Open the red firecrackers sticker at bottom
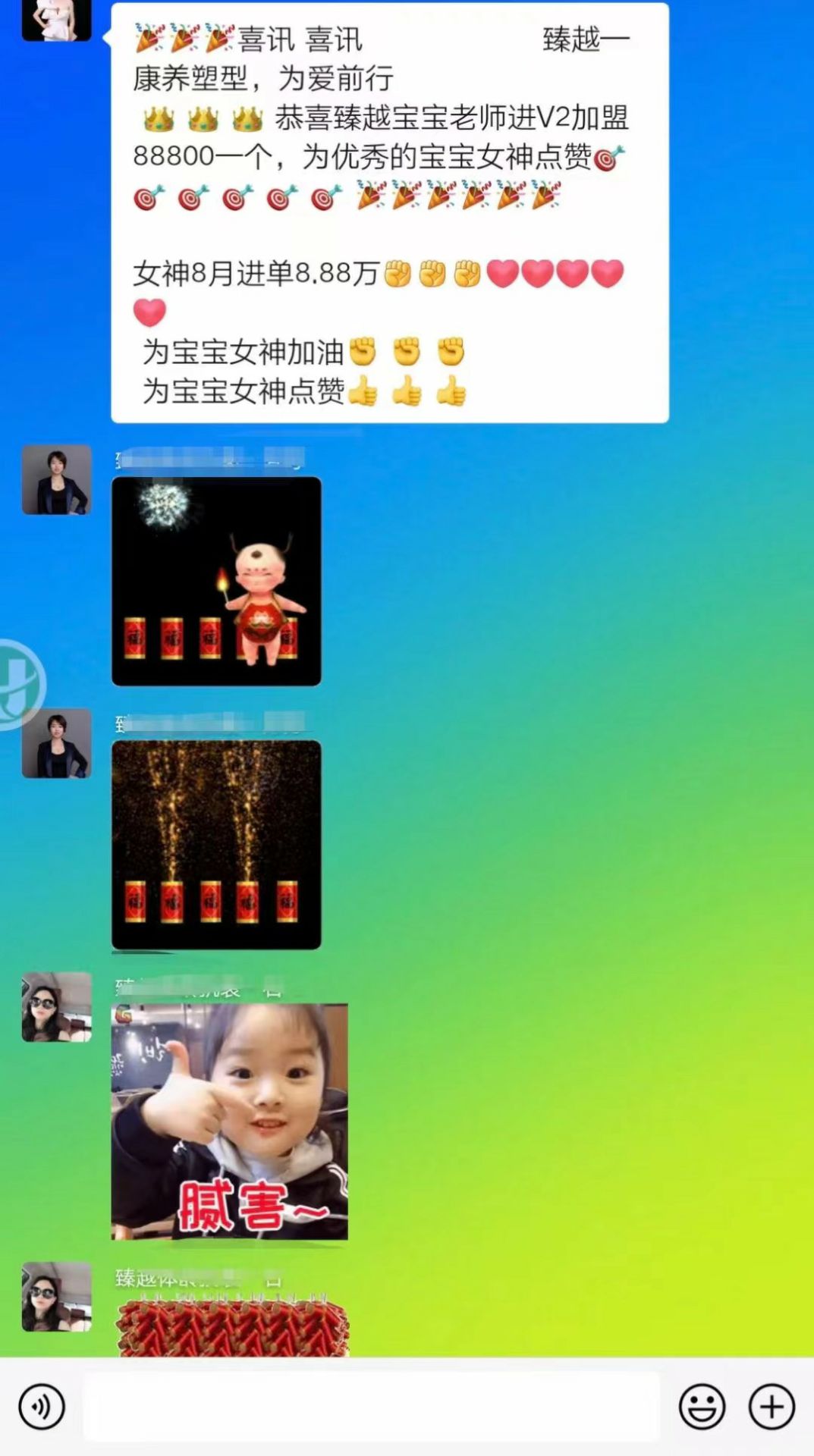This screenshot has height=1456, width=814. coord(231,1327)
